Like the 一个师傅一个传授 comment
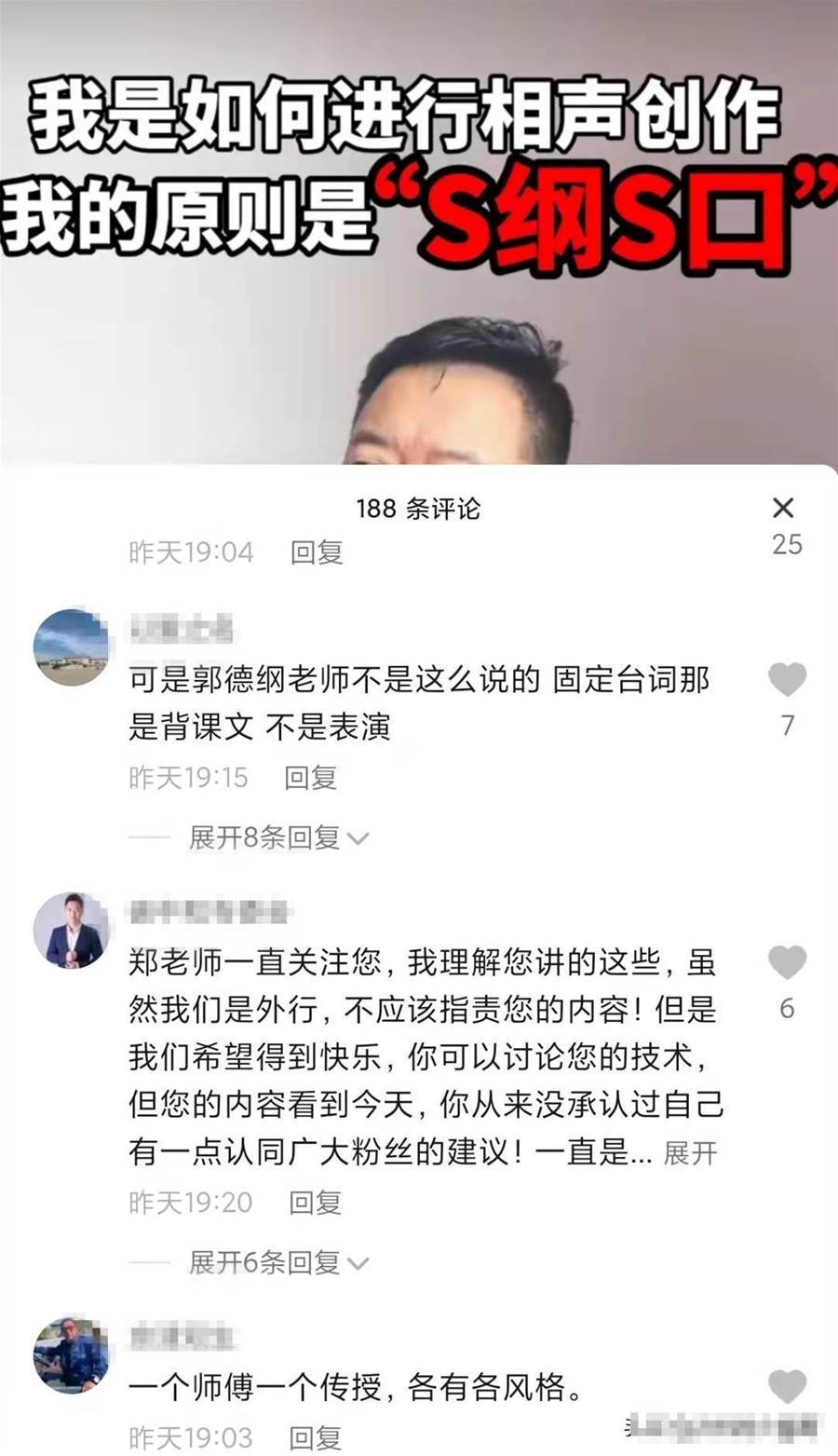Viewport: 838px width, 1456px height. [x=787, y=1386]
